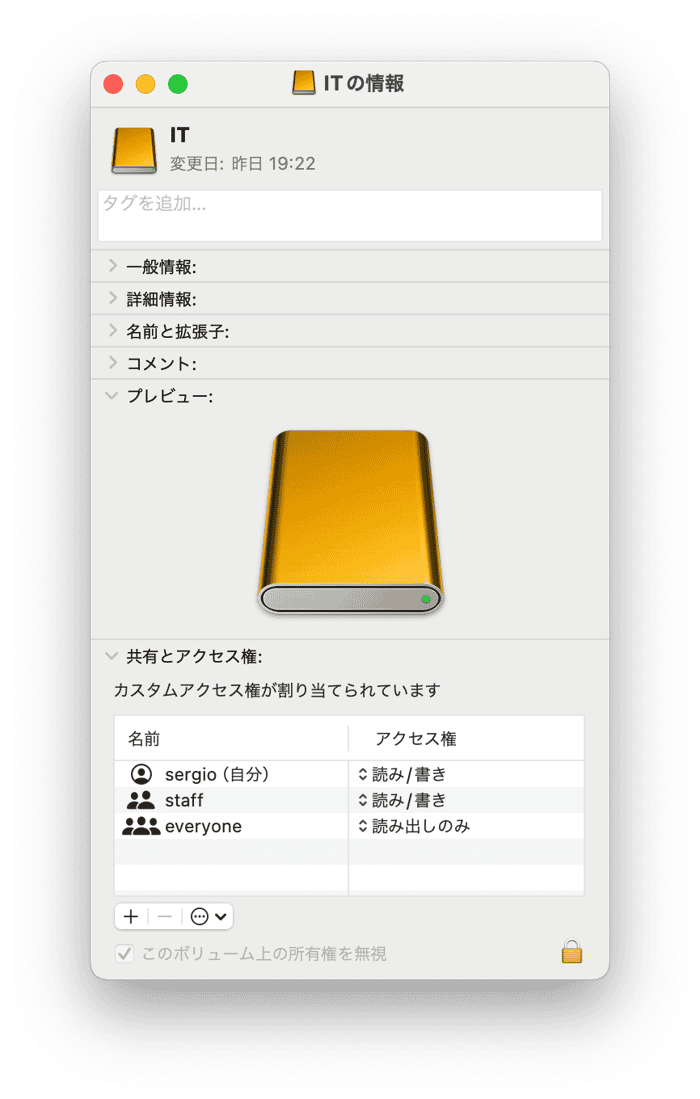Expand the 一般情報 section
The image size is (700, 1099).
113,266
